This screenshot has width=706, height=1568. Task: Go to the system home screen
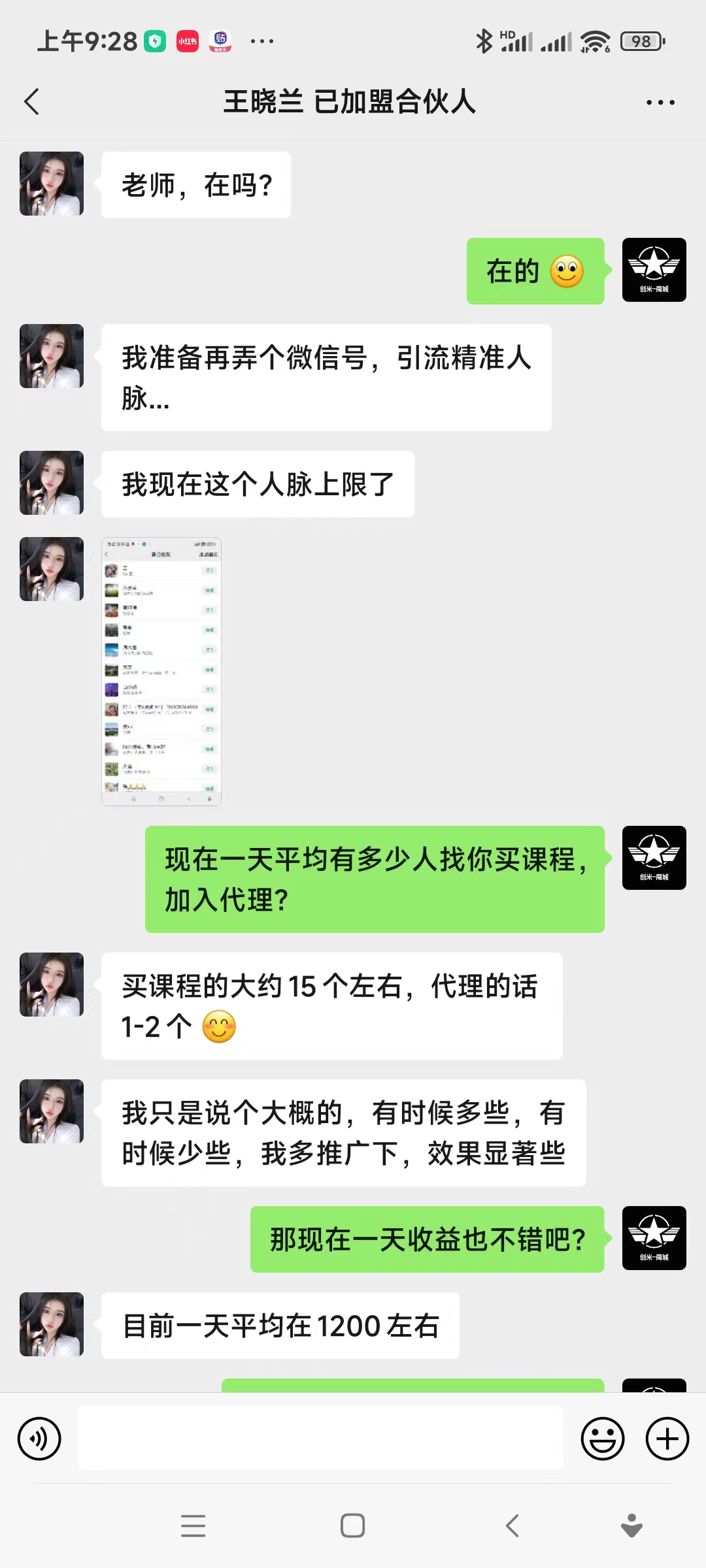(x=353, y=1526)
